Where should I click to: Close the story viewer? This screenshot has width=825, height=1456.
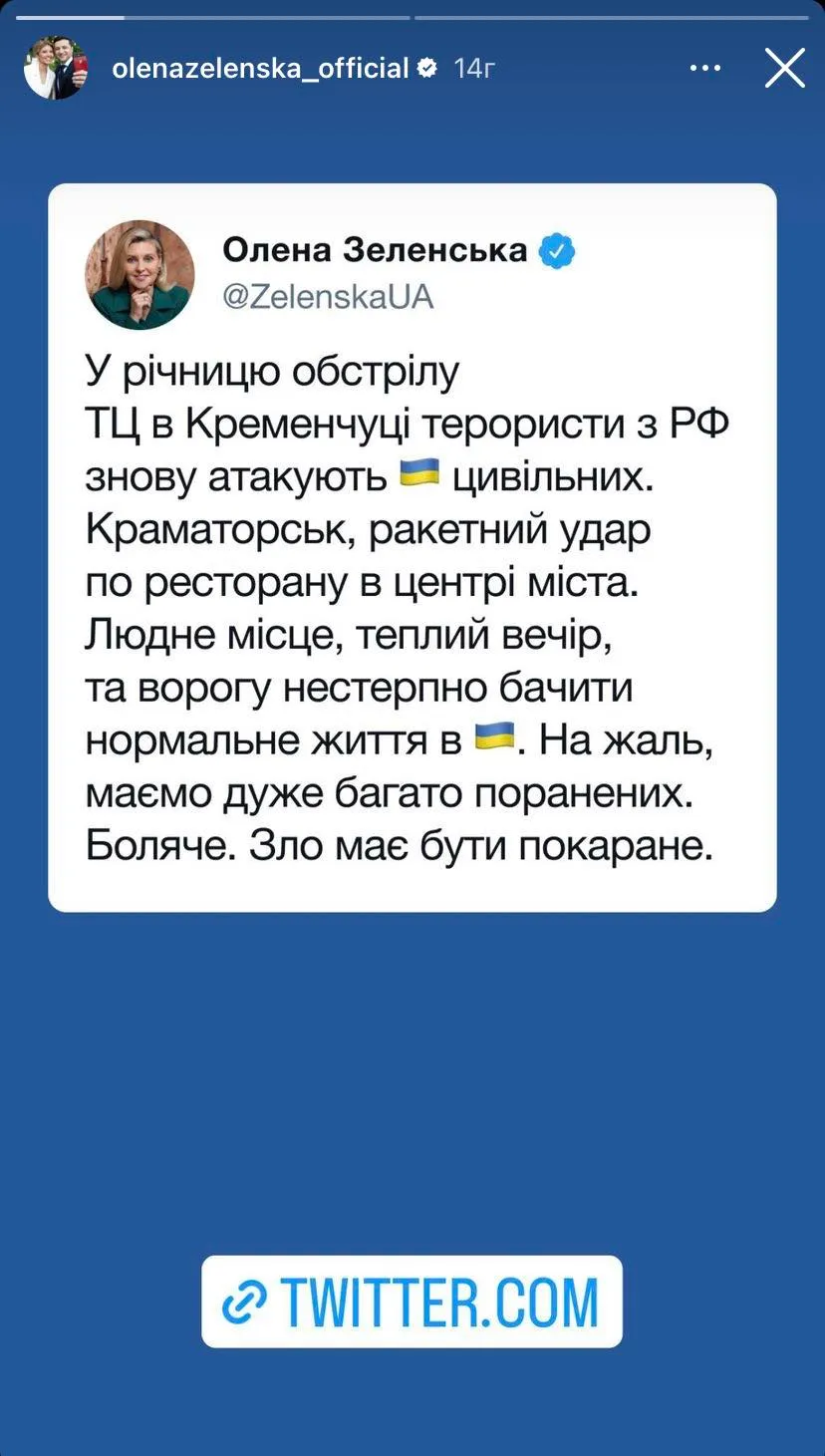(x=784, y=69)
